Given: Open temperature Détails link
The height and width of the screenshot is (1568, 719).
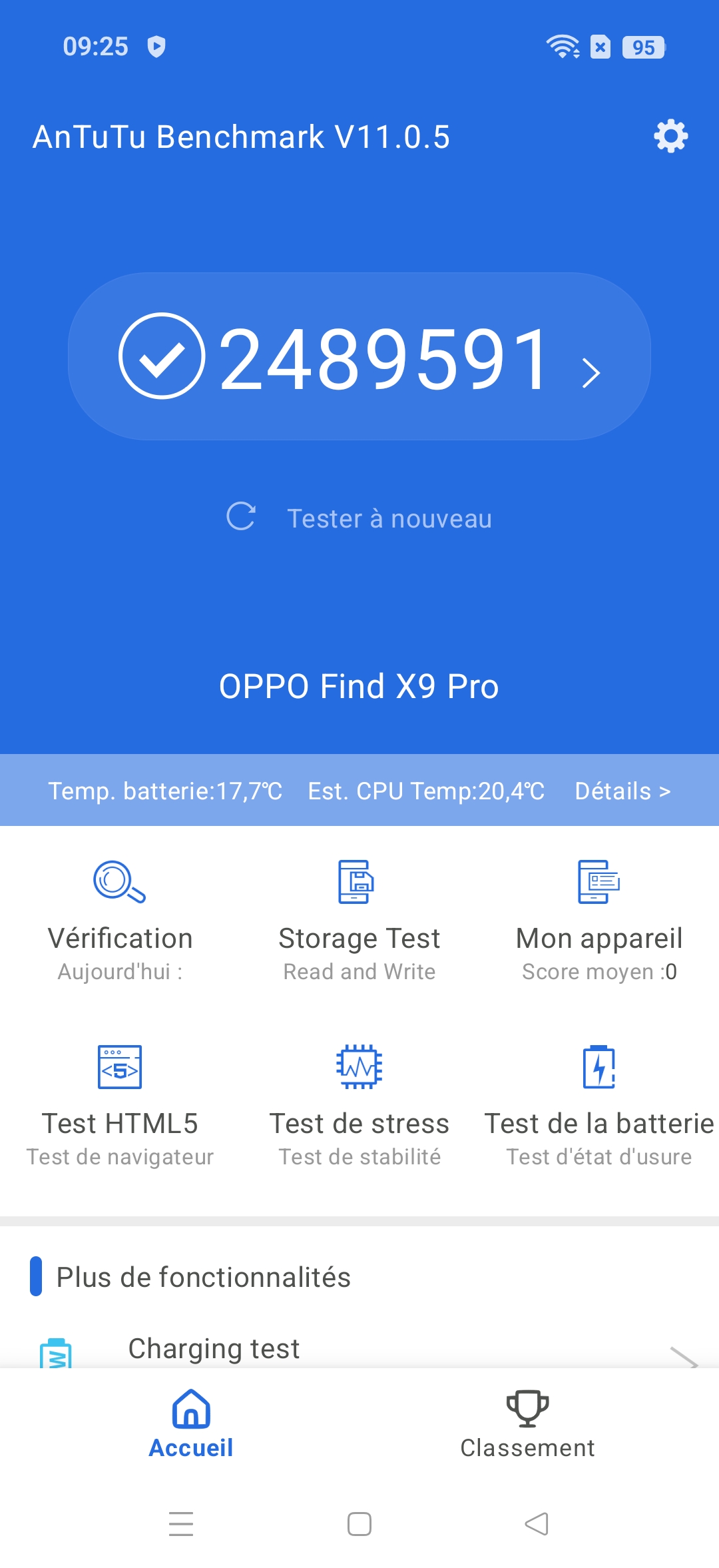Looking at the screenshot, I should click(622, 791).
